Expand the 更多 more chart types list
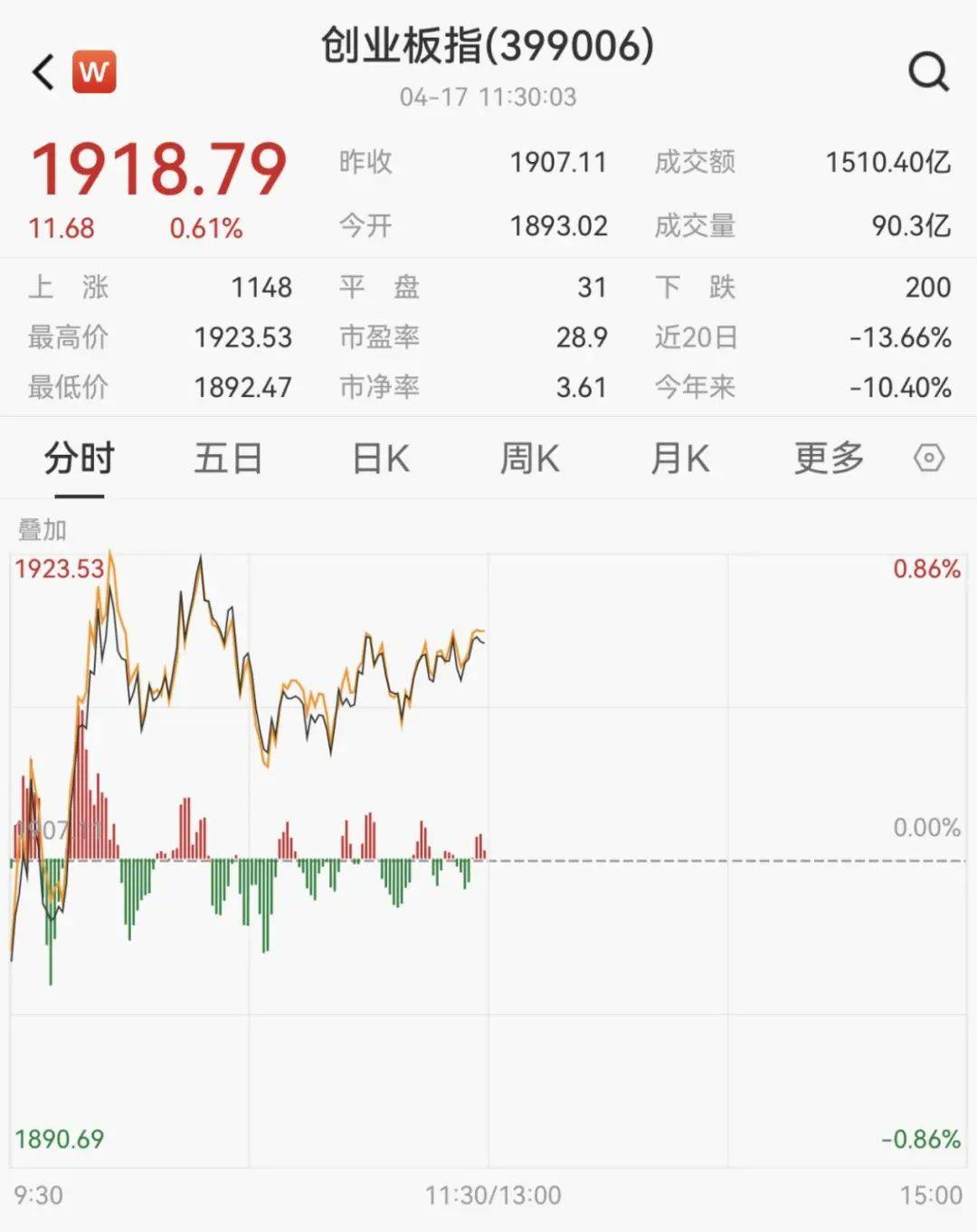The image size is (977, 1232). click(x=828, y=460)
